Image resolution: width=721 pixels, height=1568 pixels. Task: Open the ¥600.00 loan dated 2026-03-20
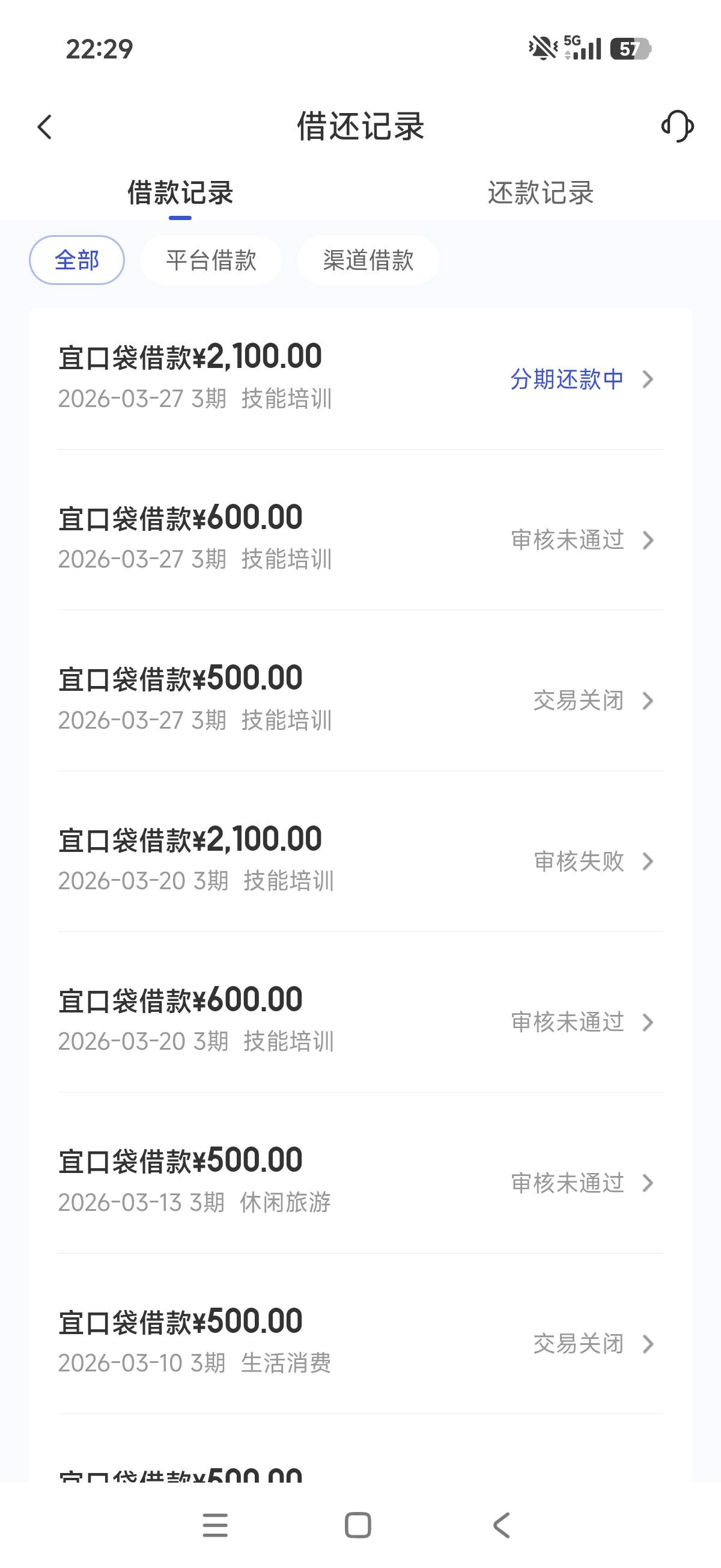(360, 1021)
